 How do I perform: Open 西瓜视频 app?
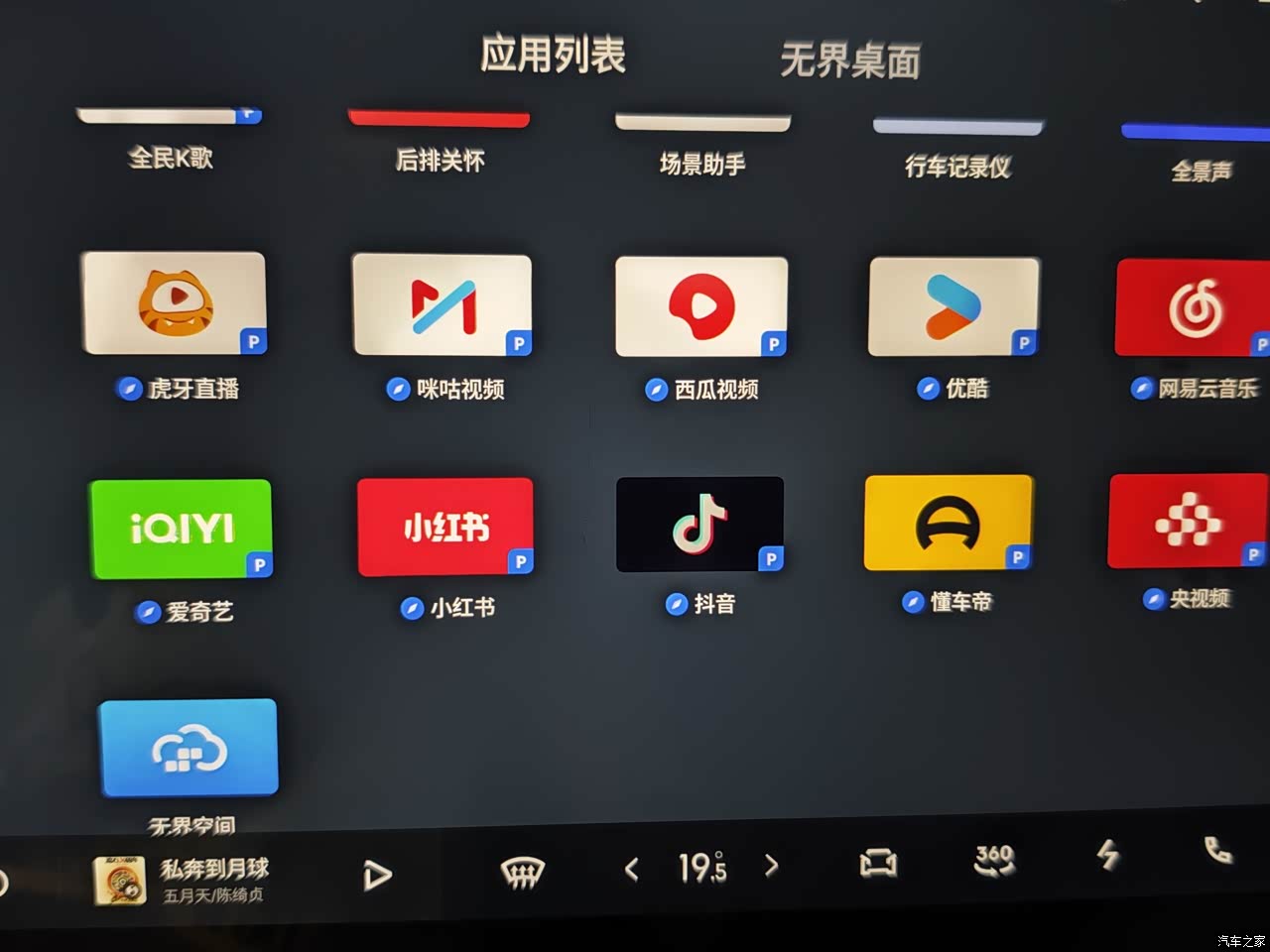point(701,306)
